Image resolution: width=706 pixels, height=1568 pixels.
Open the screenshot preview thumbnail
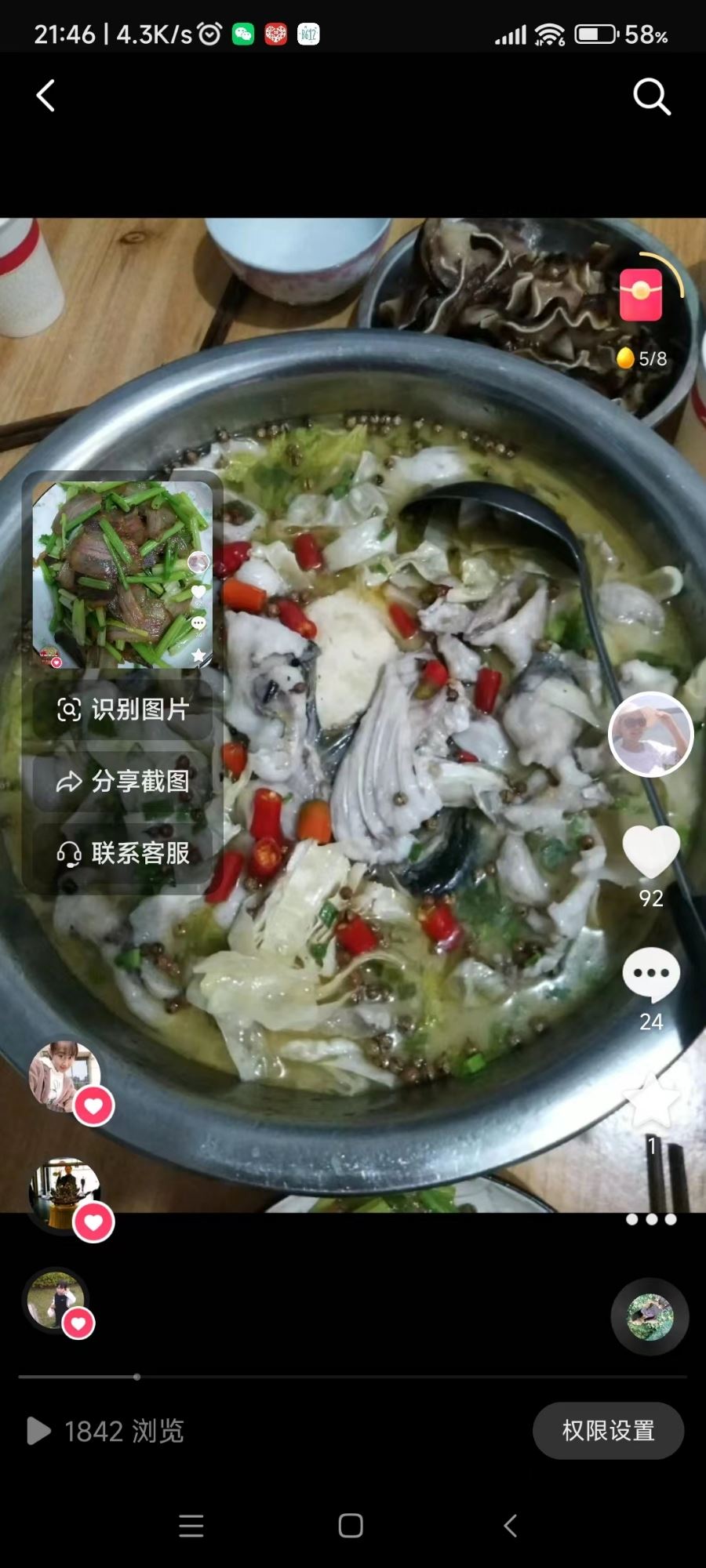122,575
